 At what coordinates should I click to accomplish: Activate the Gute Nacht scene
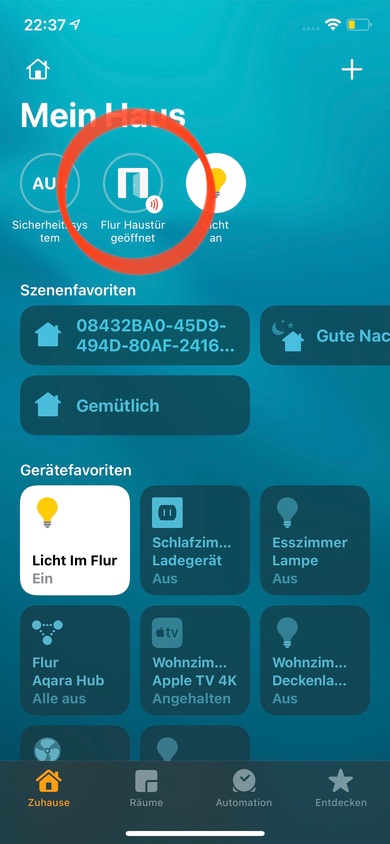[x=325, y=335]
